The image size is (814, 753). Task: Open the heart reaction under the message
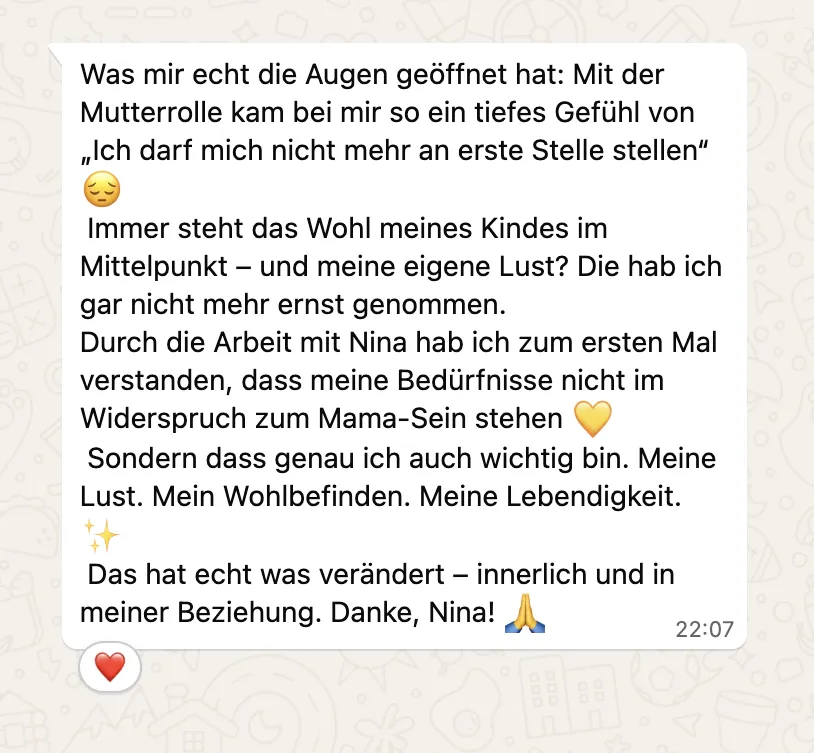(x=110, y=666)
